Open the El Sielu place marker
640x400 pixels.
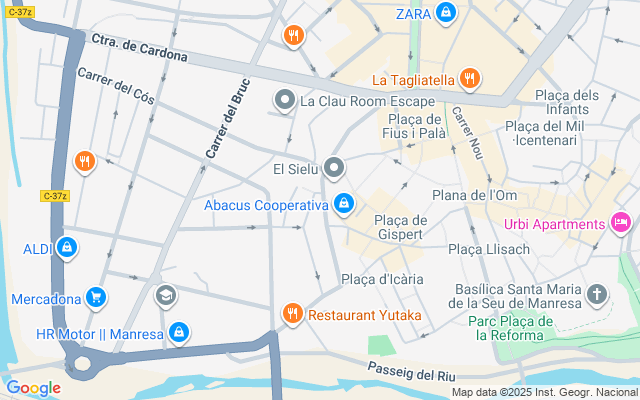(x=334, y=168)
